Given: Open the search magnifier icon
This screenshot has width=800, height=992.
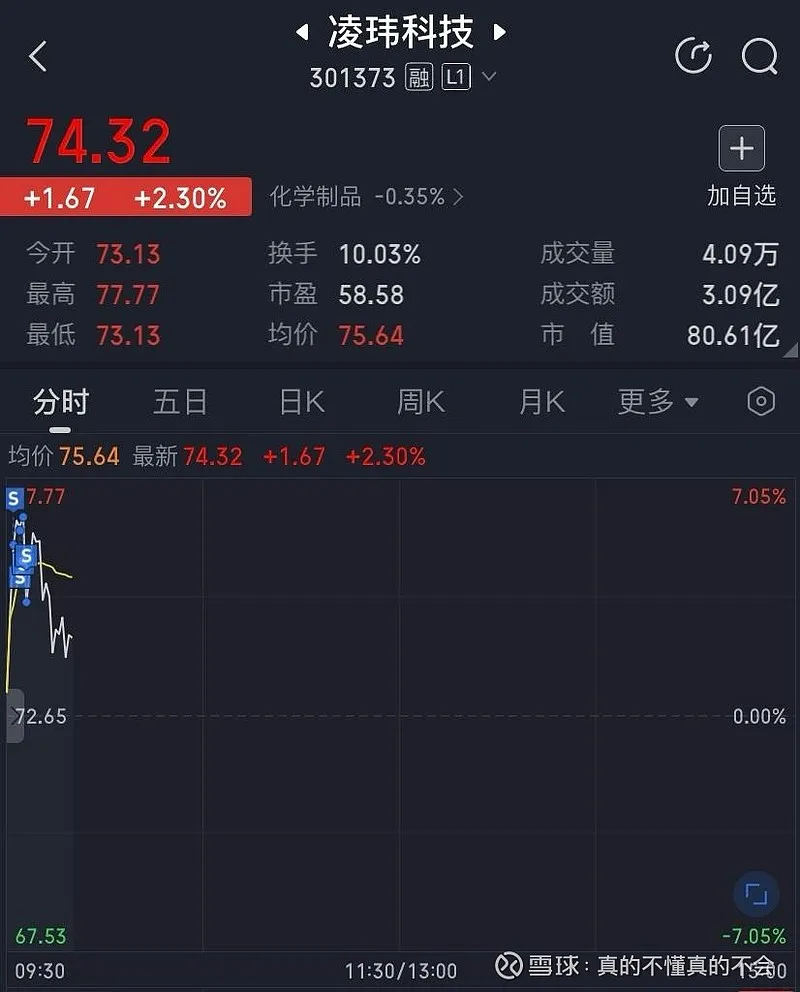Looking at the screenshot, I should click(759, 56).
